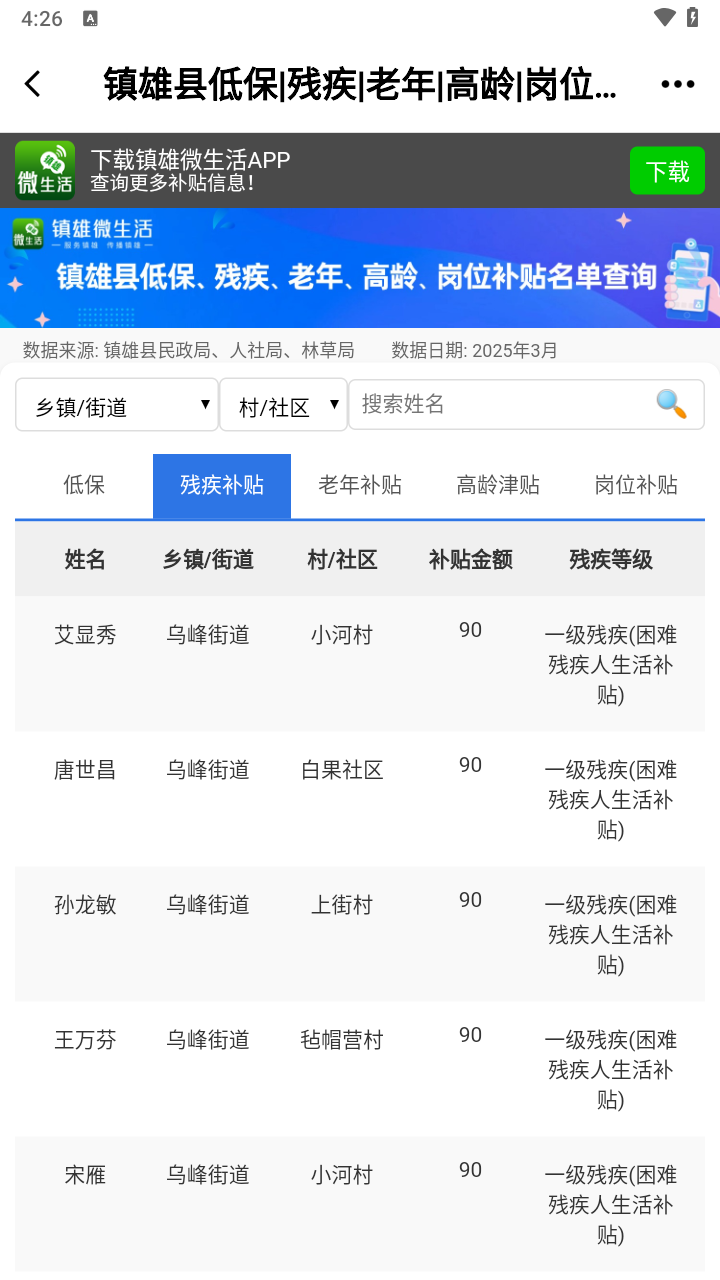This screenshot has width=720, height=1280.
Task: Open the three-dot overflow menu
Action: click(677, 84)
